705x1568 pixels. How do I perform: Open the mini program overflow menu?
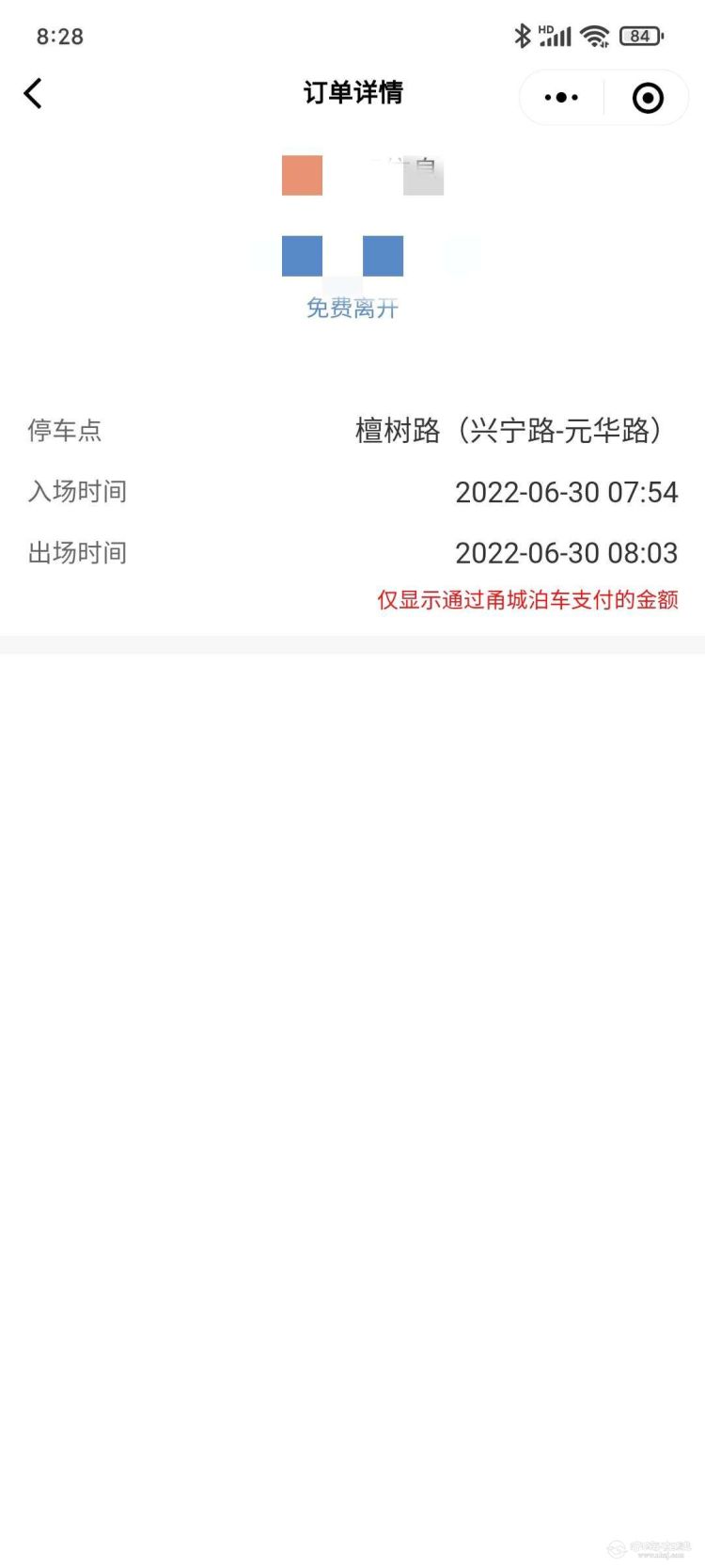pos(561,97)
